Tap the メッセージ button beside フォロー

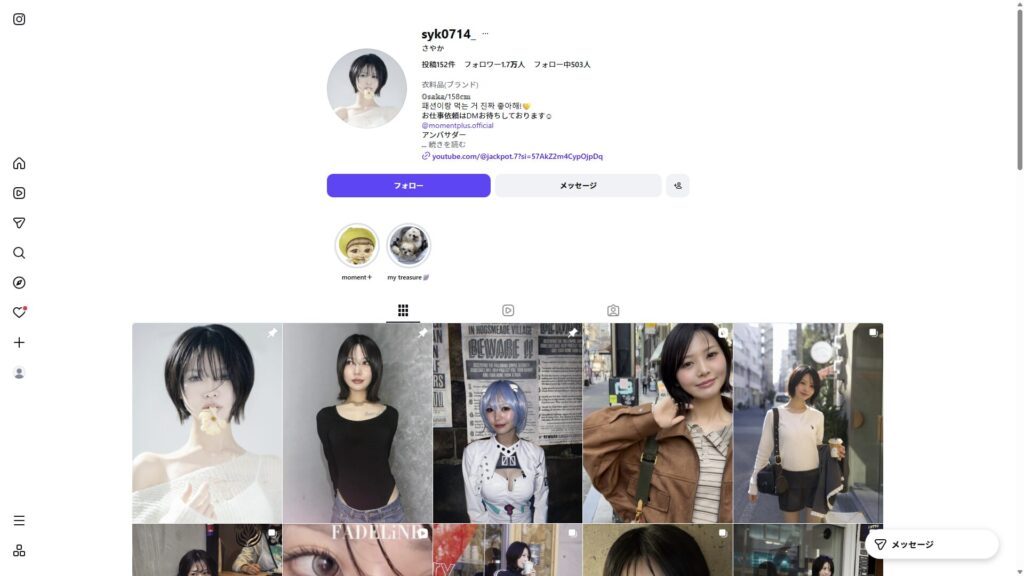coord(578,186)
